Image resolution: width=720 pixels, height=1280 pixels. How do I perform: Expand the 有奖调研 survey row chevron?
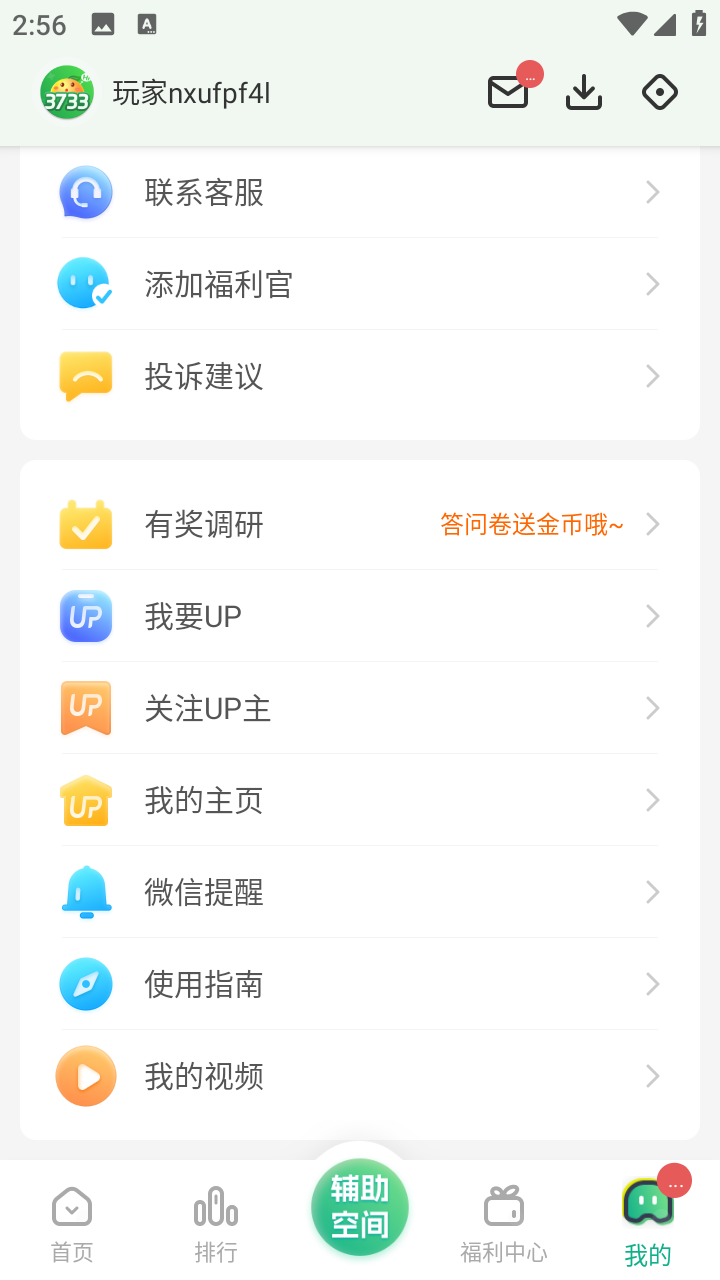(652, 523)
